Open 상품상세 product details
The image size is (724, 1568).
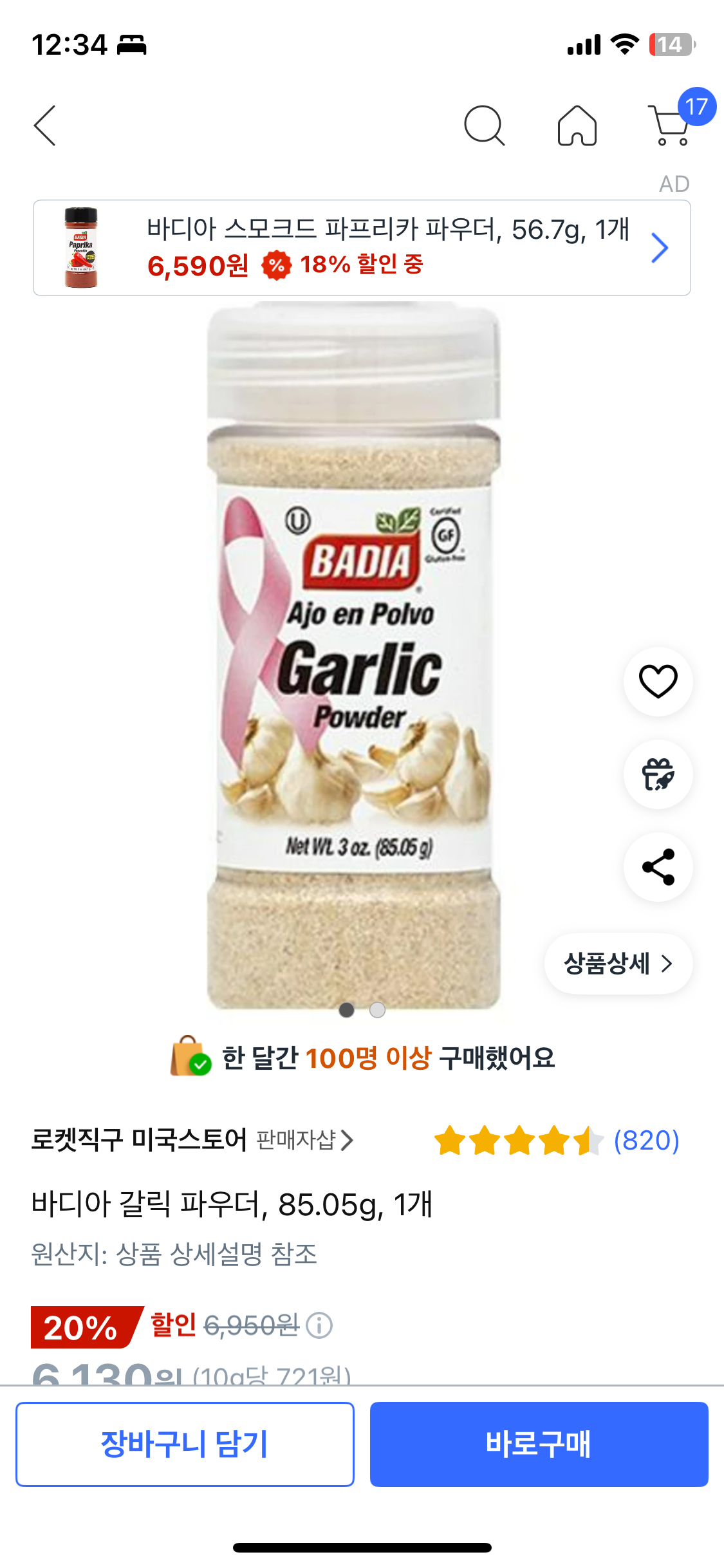point(618,964)
